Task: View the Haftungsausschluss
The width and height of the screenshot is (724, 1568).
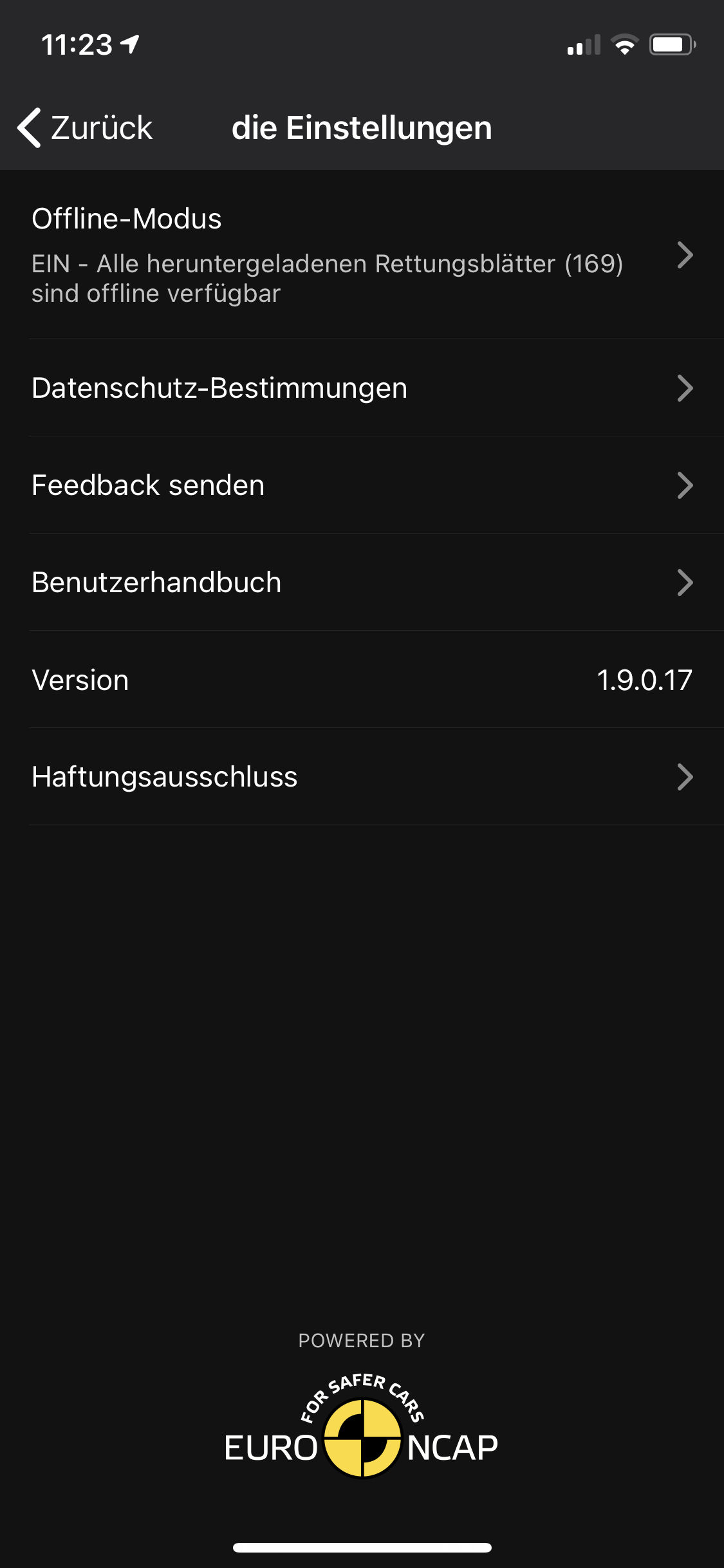Action: 360,777
